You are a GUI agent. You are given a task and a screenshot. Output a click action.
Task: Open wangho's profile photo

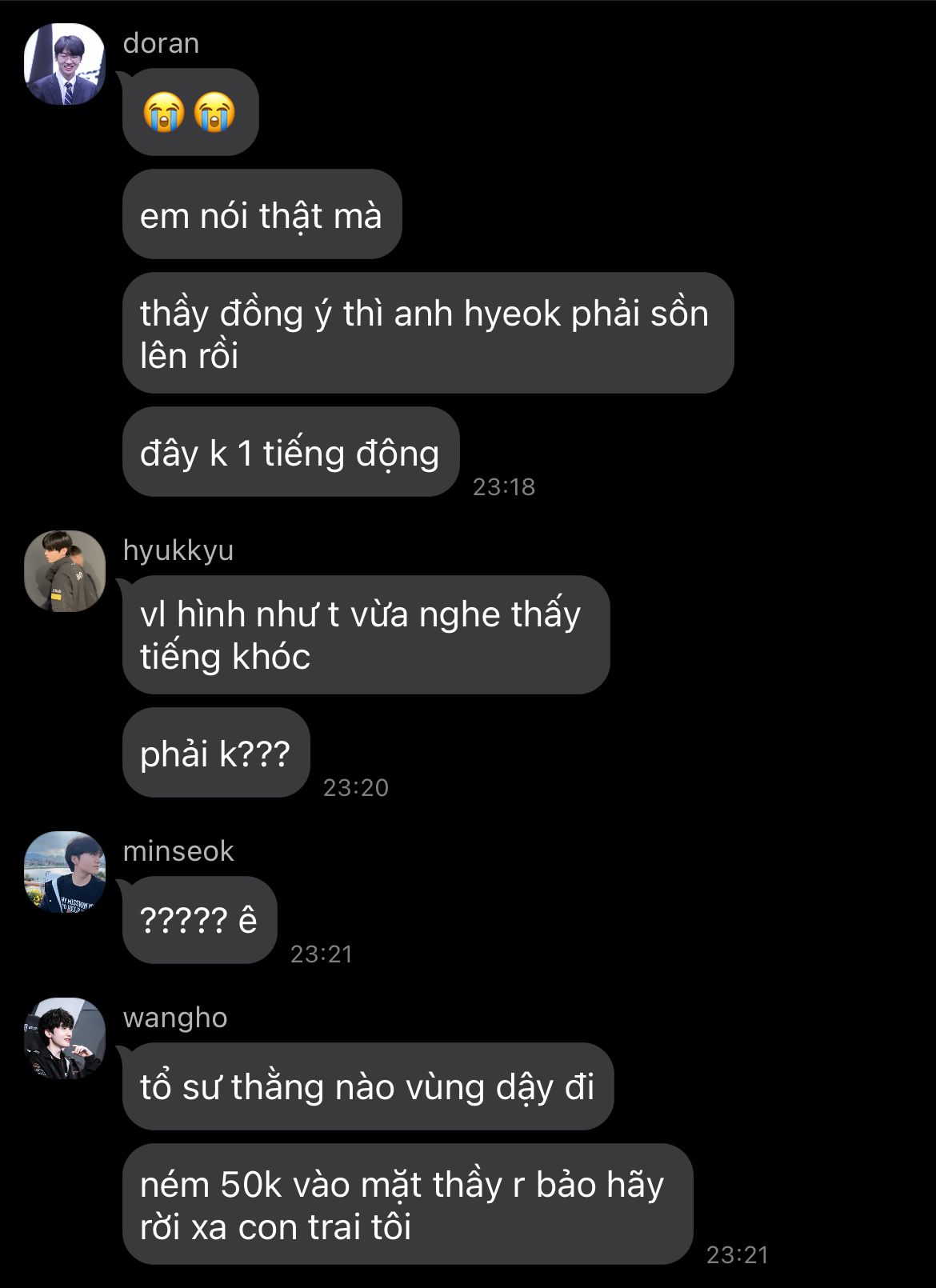(65, 1038)
